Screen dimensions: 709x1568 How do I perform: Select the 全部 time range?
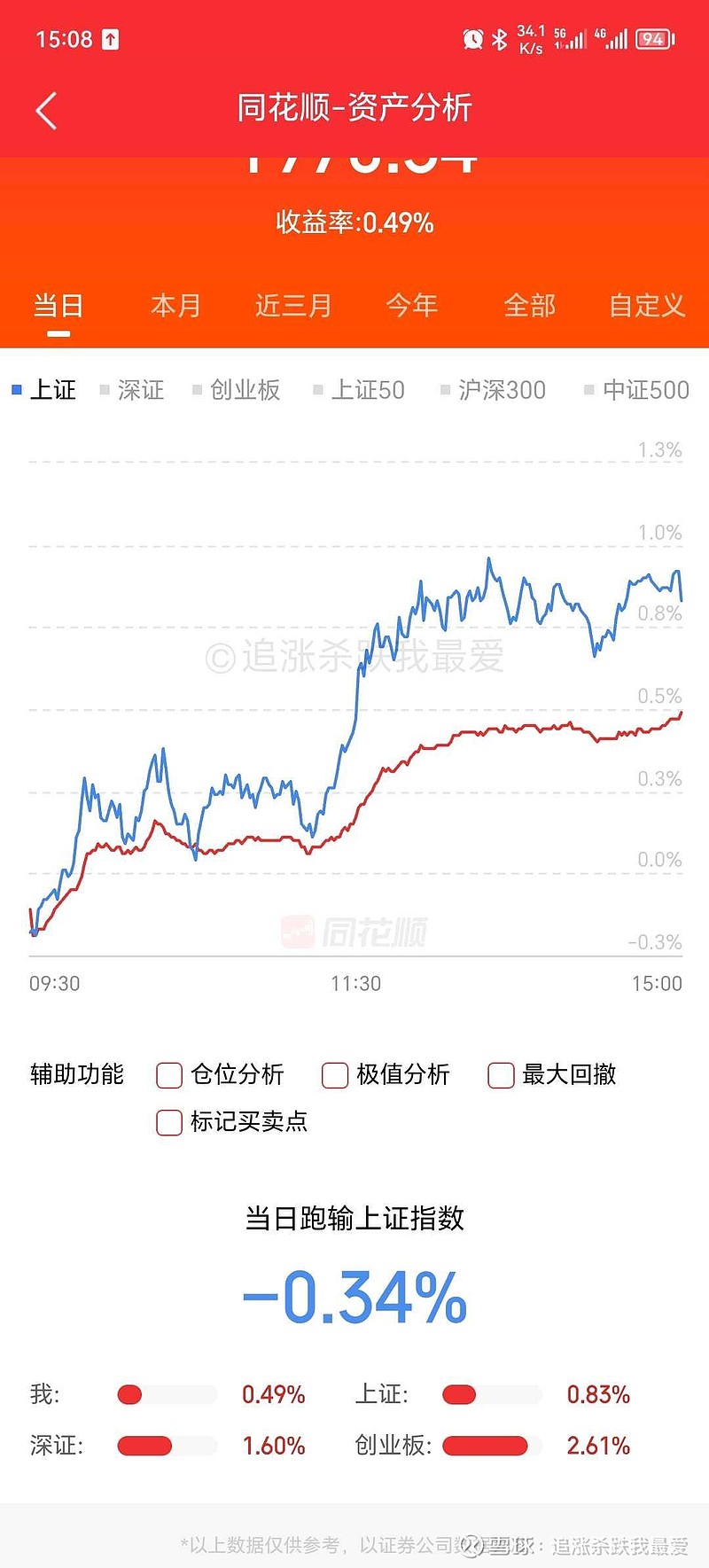tap(529, 305)
